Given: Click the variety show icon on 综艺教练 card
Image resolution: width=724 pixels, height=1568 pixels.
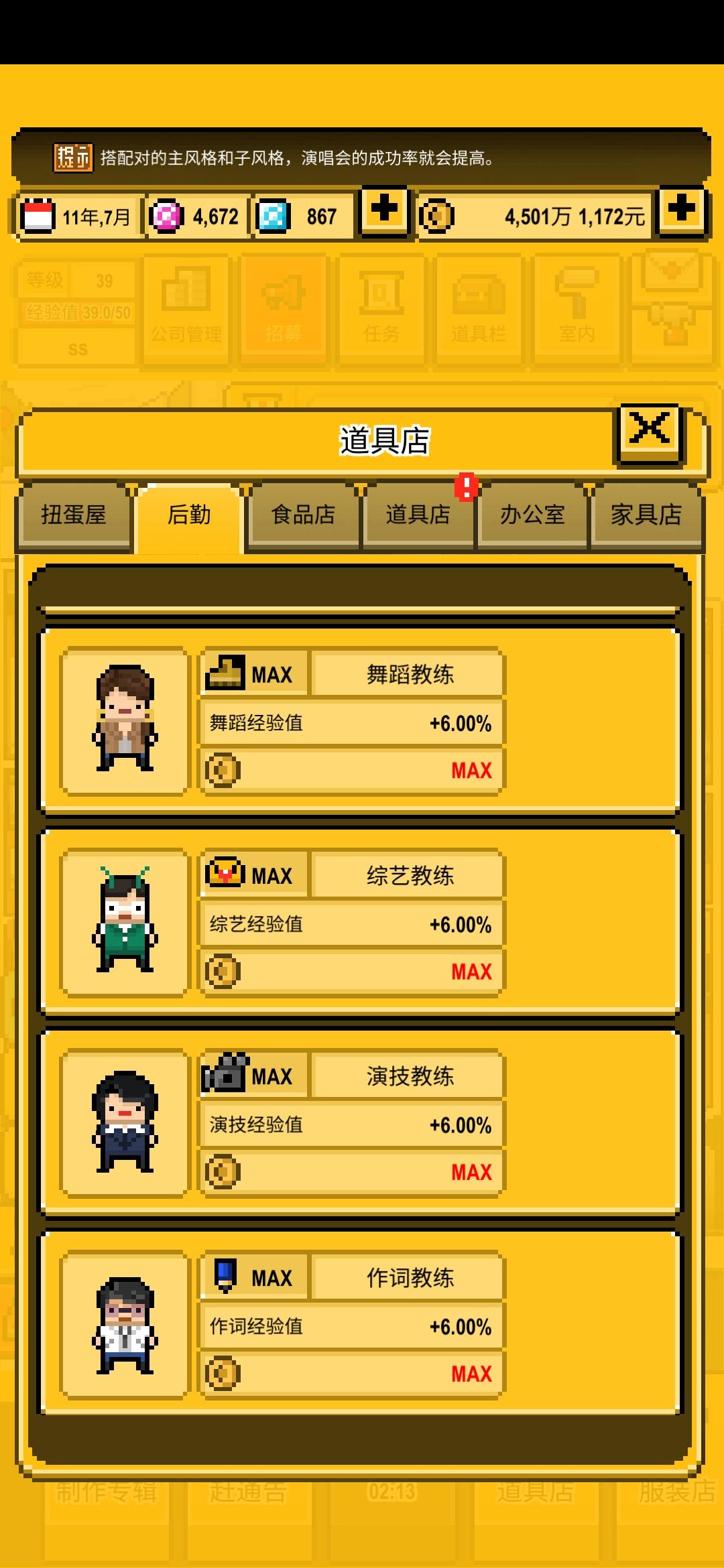Looking at the screenshot, I should tap(226, 874).
